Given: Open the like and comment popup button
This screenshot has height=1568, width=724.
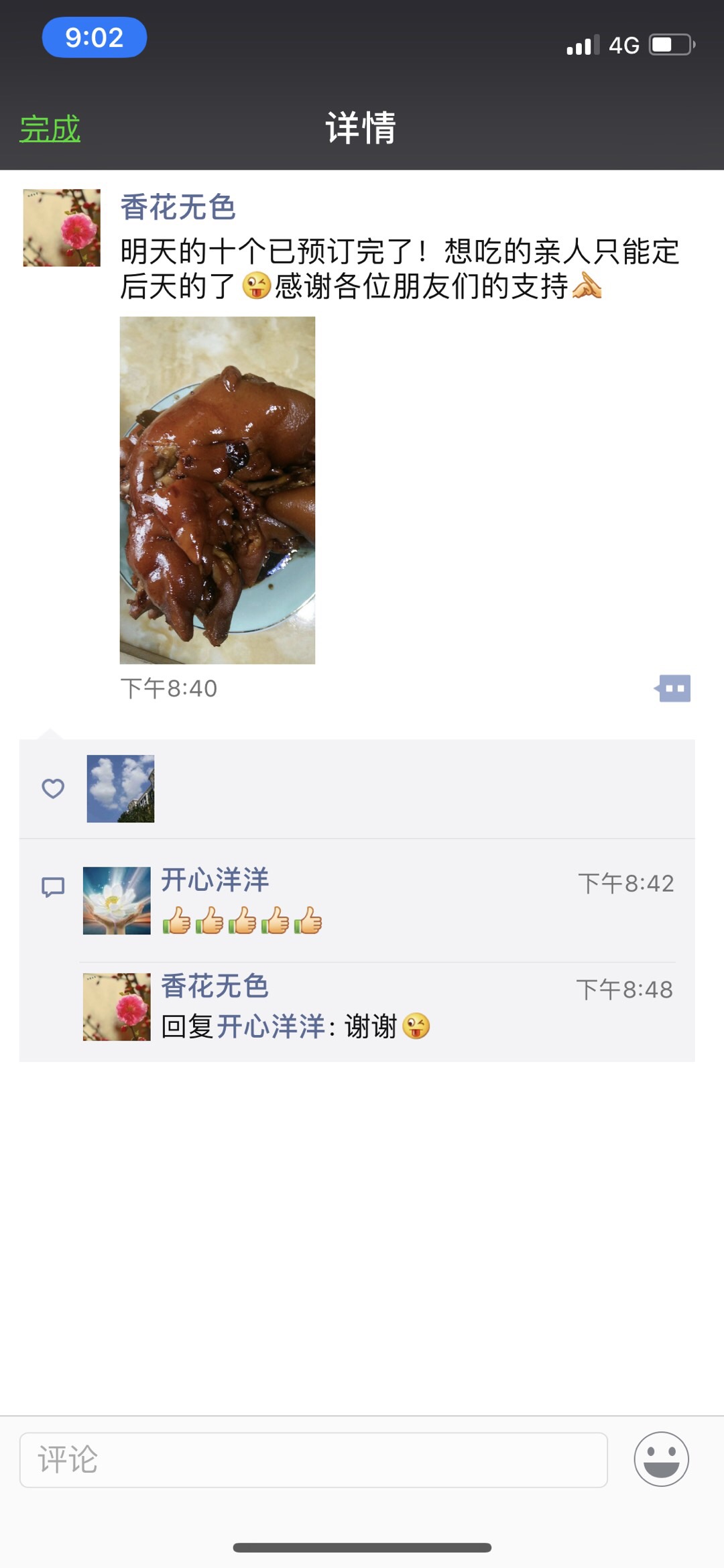Looking at the screenshot, I should 673,688.
